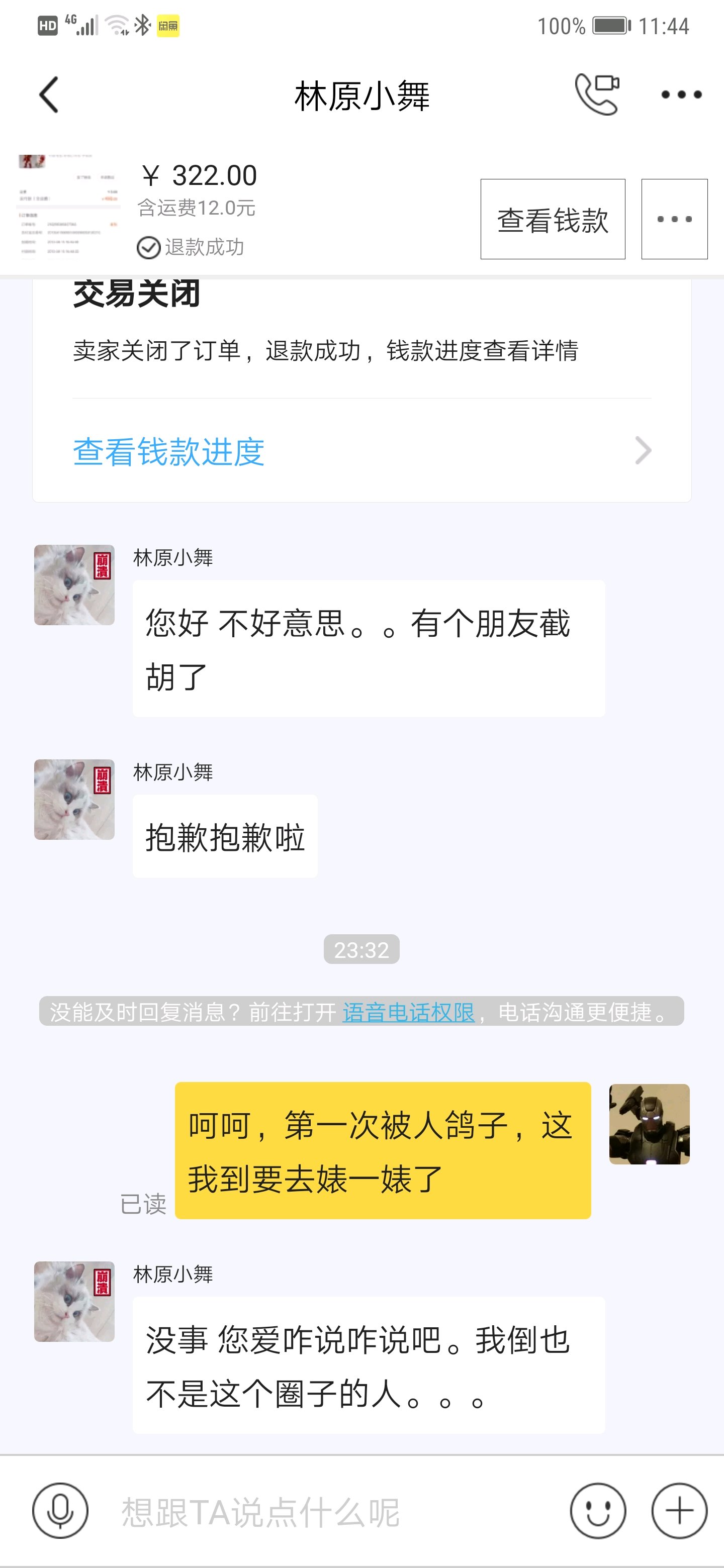This screenshot has height=1568, width=724.
Task: Start a voice or video call
Action: click(x=597, y=94)
